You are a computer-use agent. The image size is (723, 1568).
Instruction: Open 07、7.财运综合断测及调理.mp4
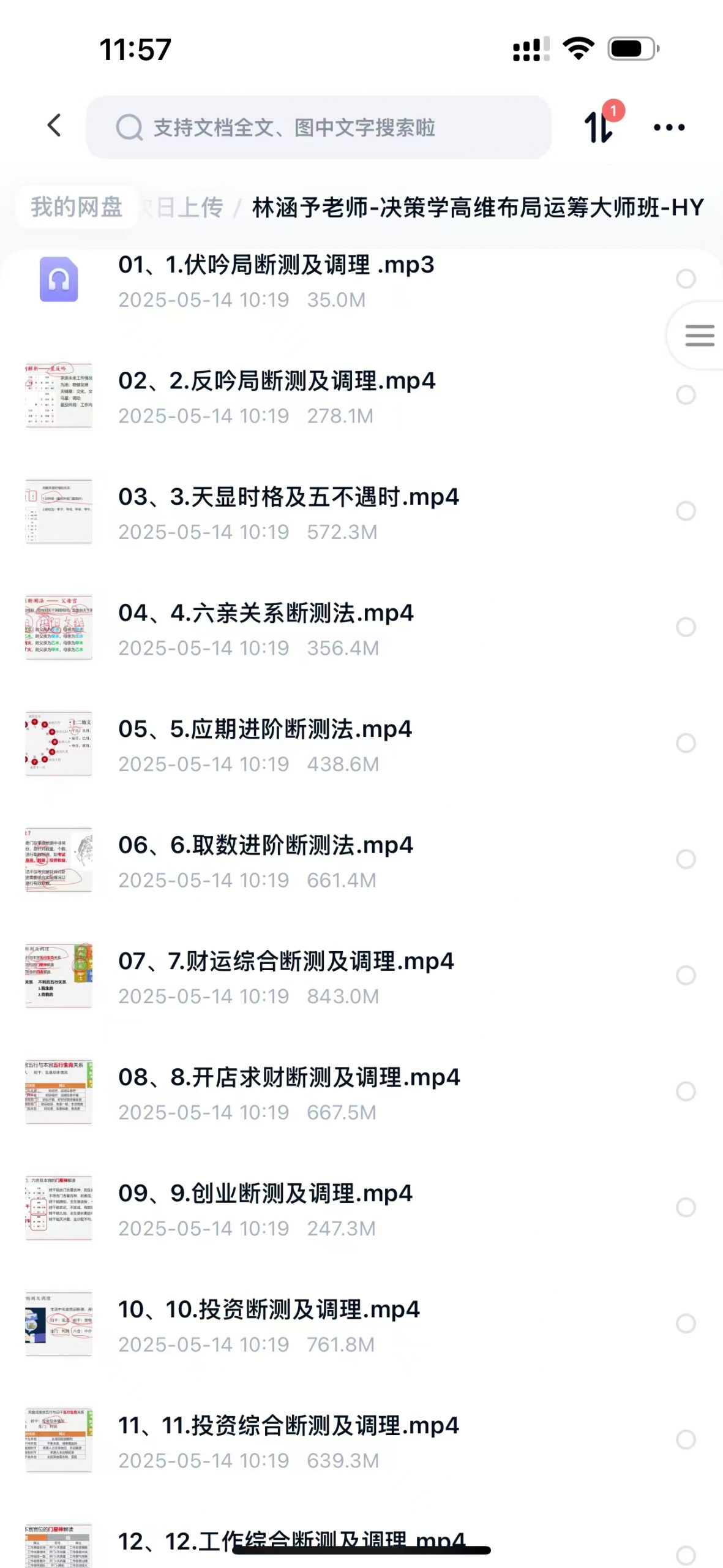[286, 976]
